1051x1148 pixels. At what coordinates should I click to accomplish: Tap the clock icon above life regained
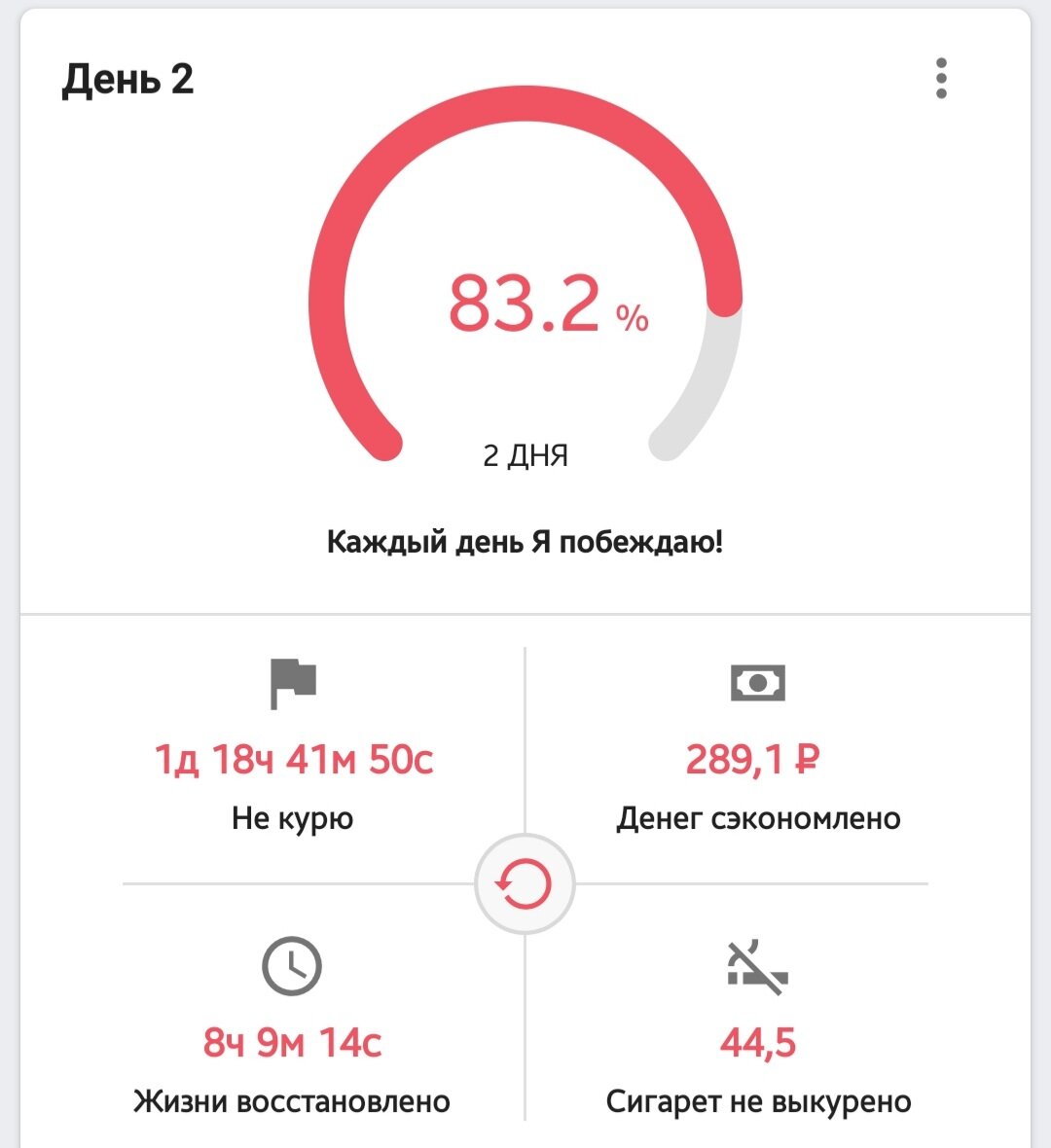tap(294, 966)
